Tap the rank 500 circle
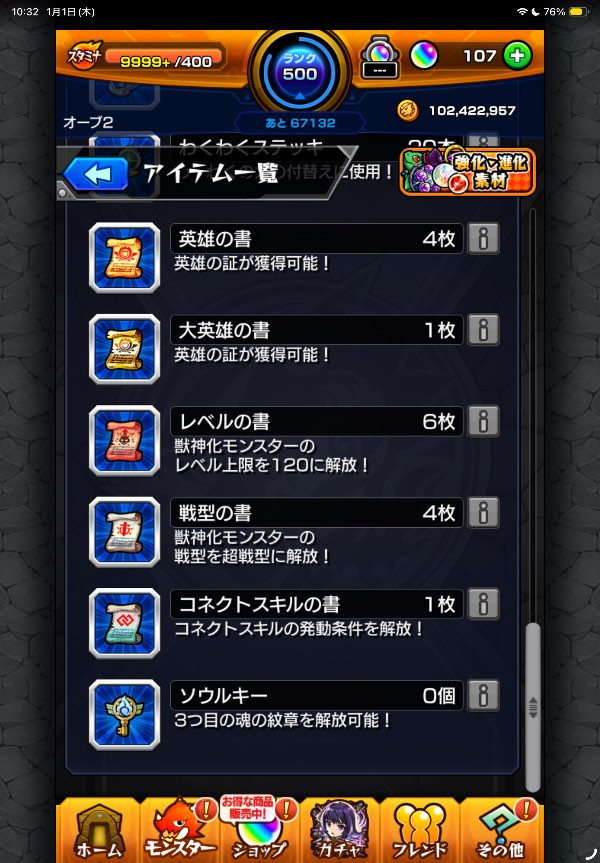This screenshot has height=863, width=600. [300, 68]
